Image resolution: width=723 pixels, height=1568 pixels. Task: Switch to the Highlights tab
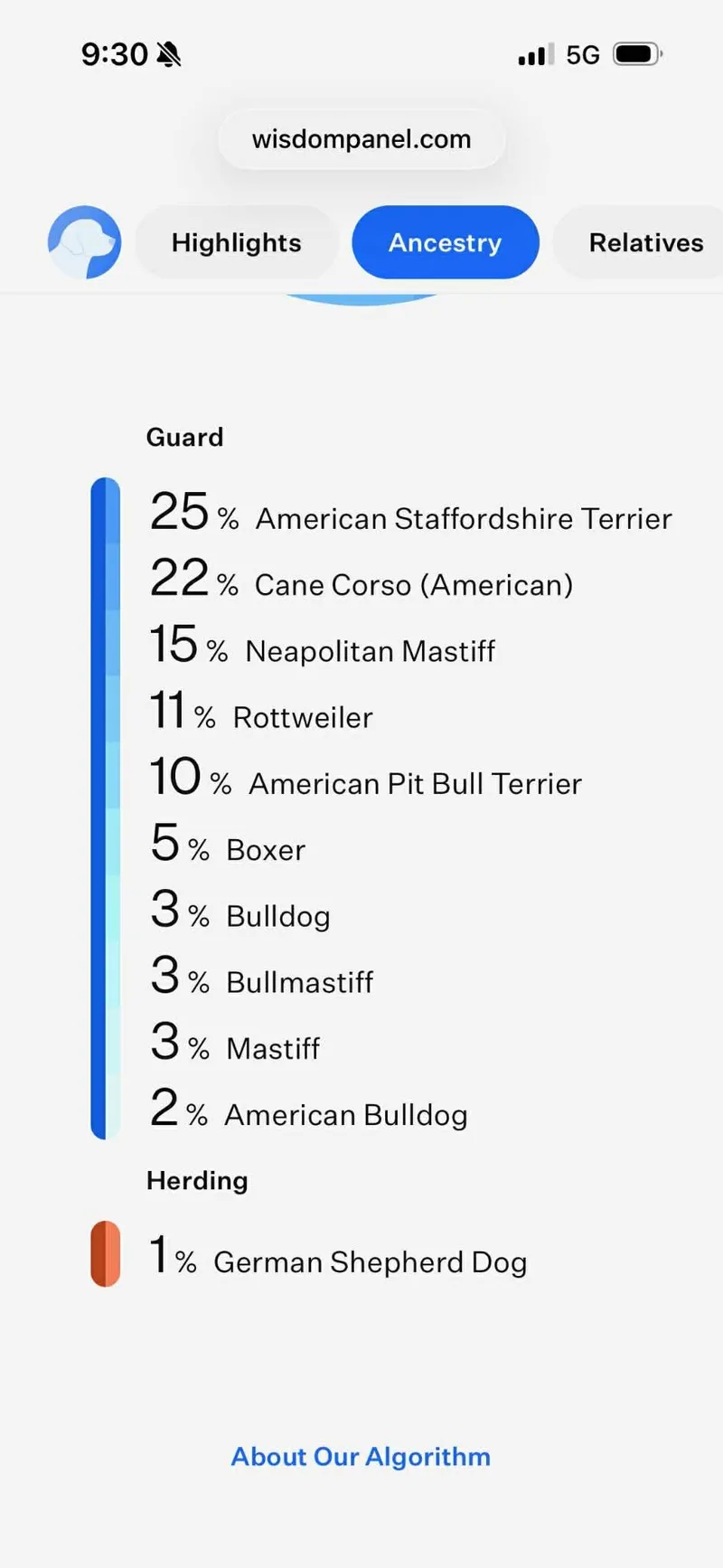(x=236, y=242)
